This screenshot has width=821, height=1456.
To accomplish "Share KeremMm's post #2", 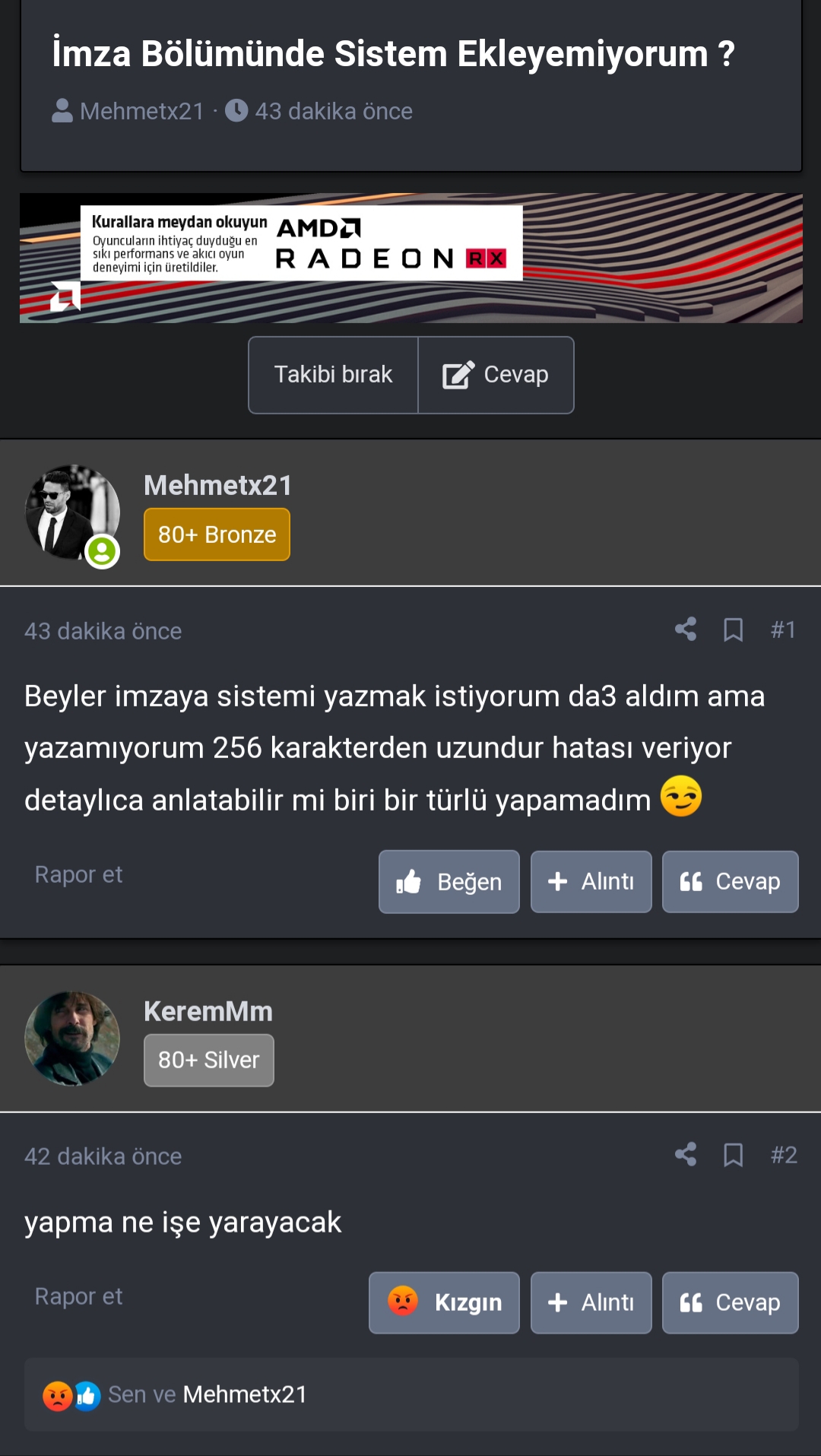I will coord(686,1154).
